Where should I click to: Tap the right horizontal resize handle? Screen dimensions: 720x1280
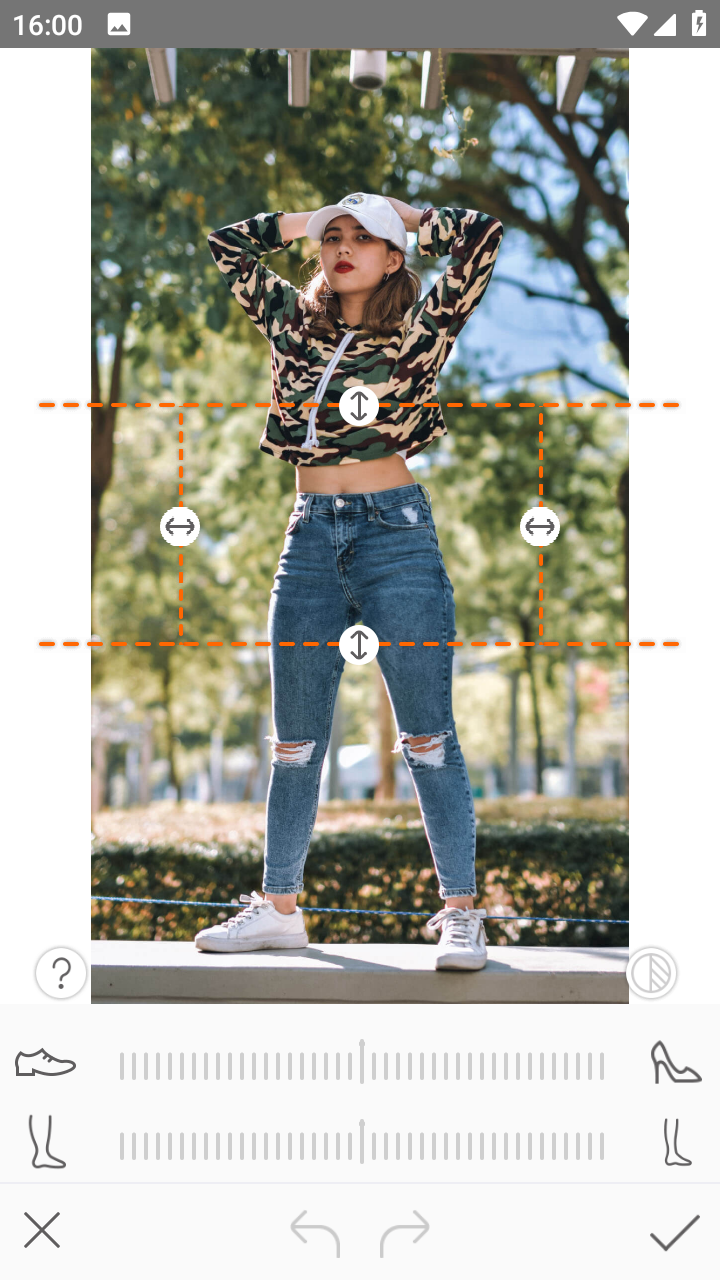(x=540, y=526)
